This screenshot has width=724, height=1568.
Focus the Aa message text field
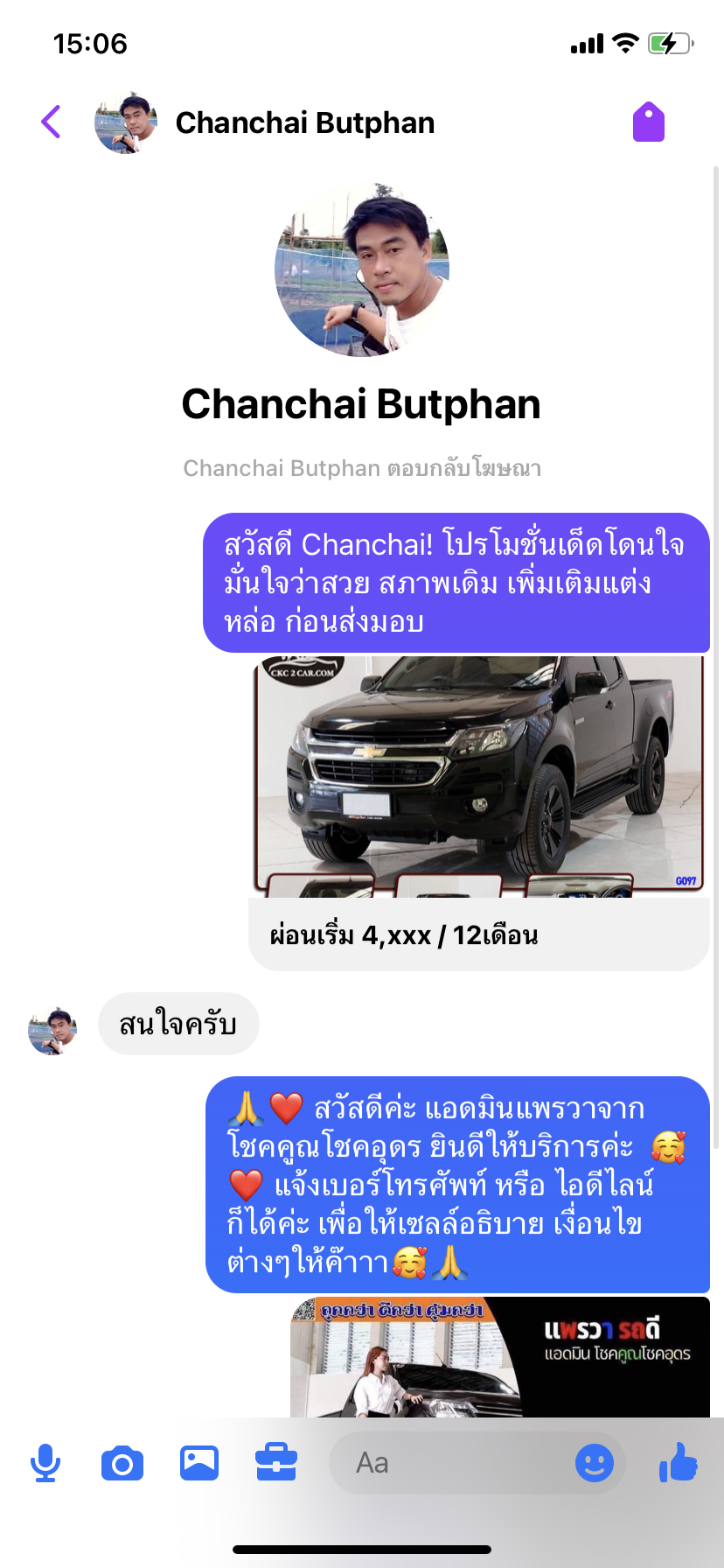pos(446,1463)
